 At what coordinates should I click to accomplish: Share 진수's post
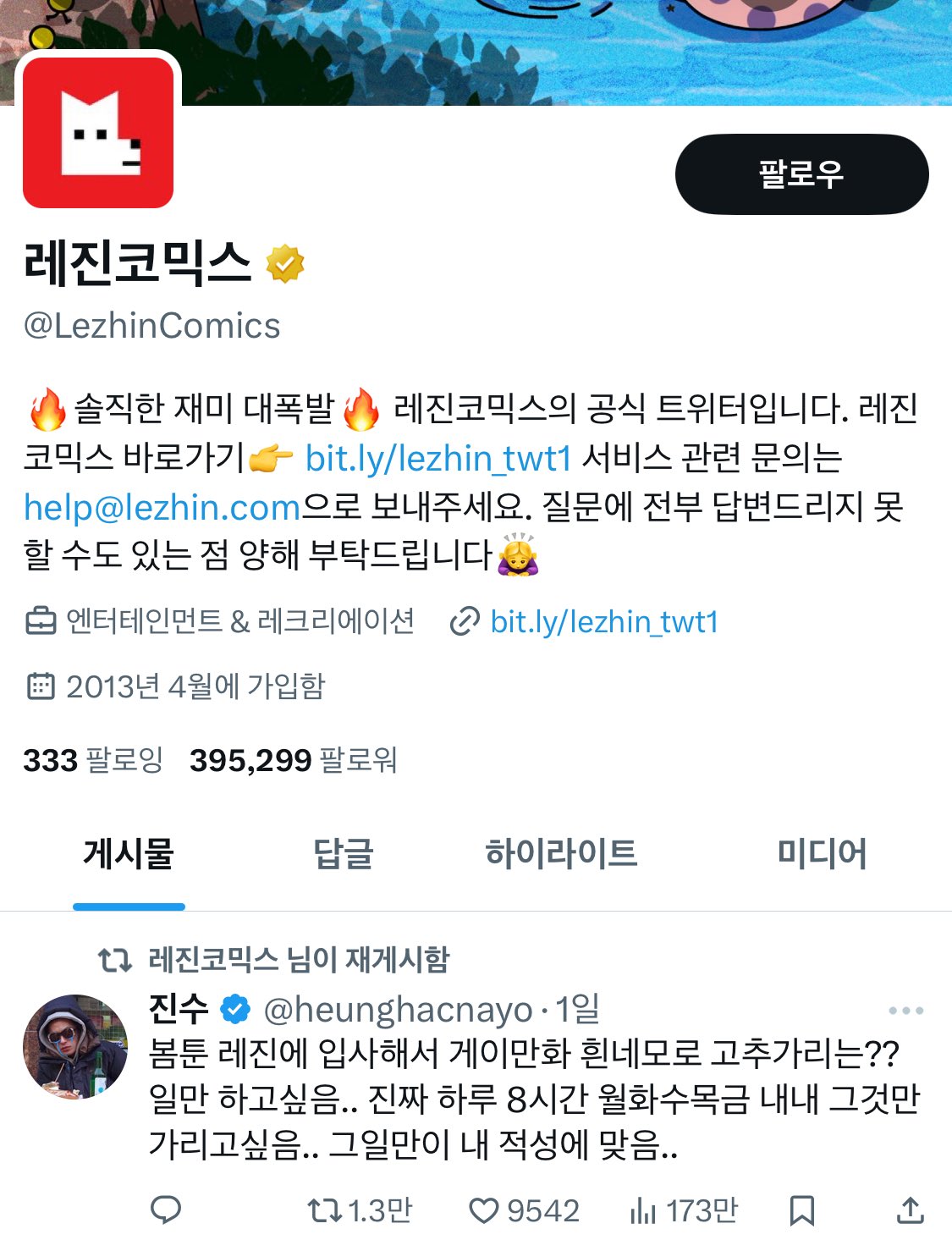(x=910, y=1210)
